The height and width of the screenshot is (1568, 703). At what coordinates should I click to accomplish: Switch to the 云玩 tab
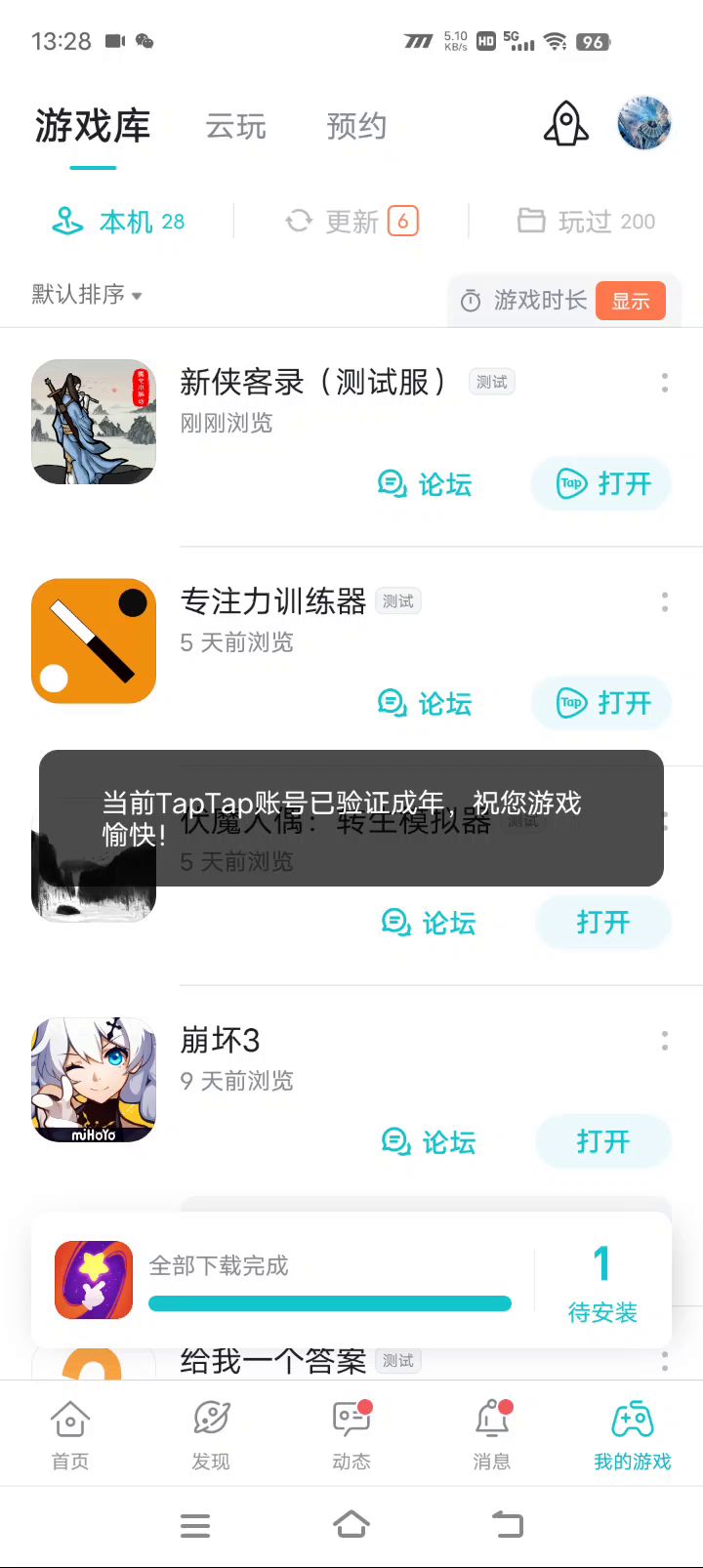pos(235,127)
